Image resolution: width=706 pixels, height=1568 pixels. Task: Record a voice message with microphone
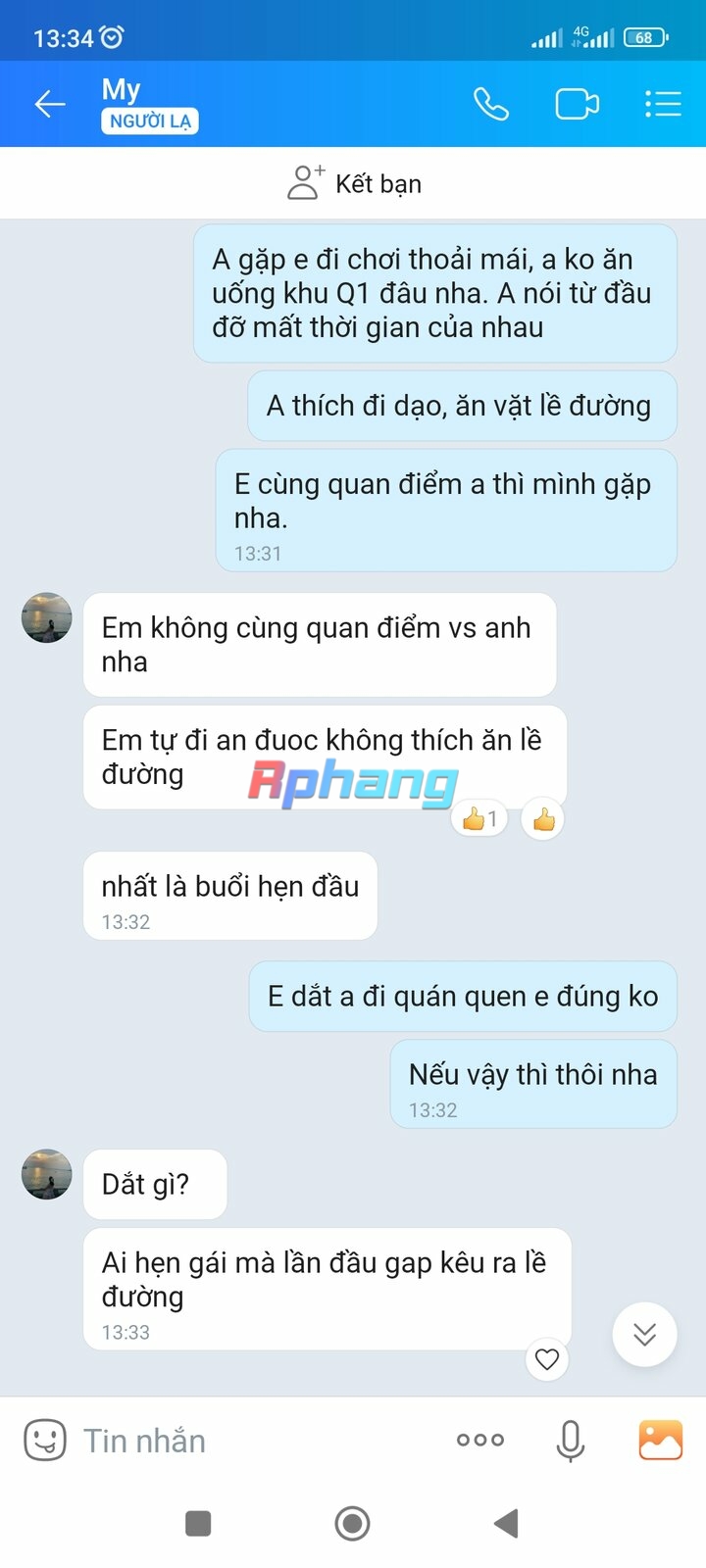[570, 1441]
